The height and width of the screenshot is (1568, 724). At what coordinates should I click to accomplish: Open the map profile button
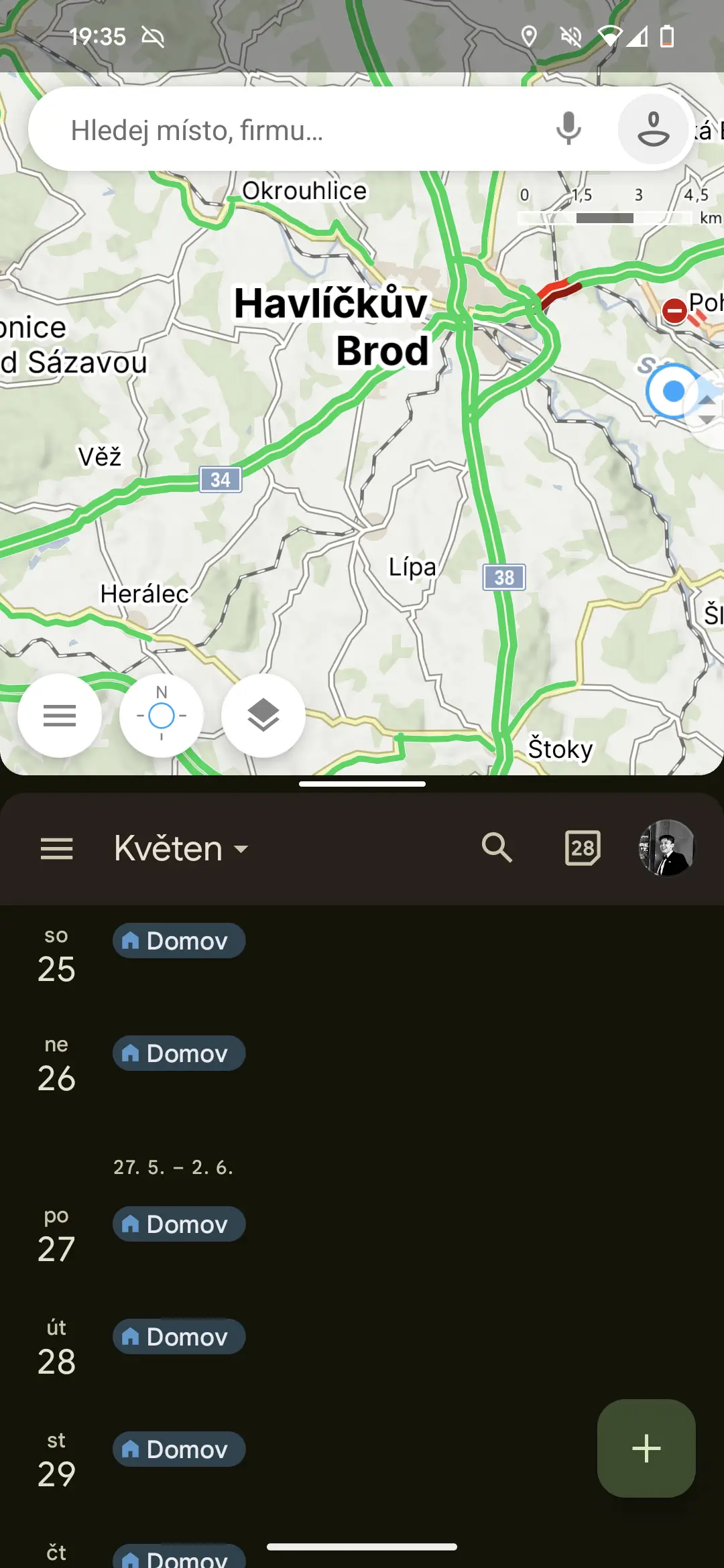click(x=653, y=129)
